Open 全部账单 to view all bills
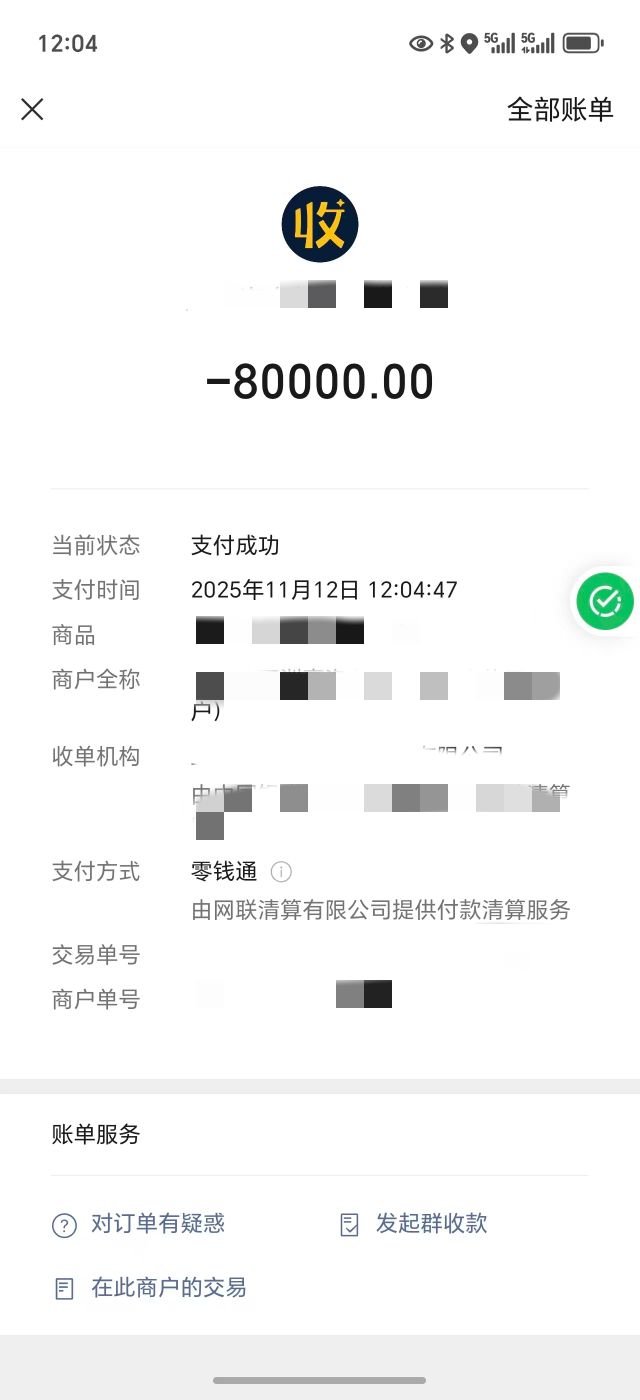The width and height of the screenshot is (640, 1400). click(560, 109)
